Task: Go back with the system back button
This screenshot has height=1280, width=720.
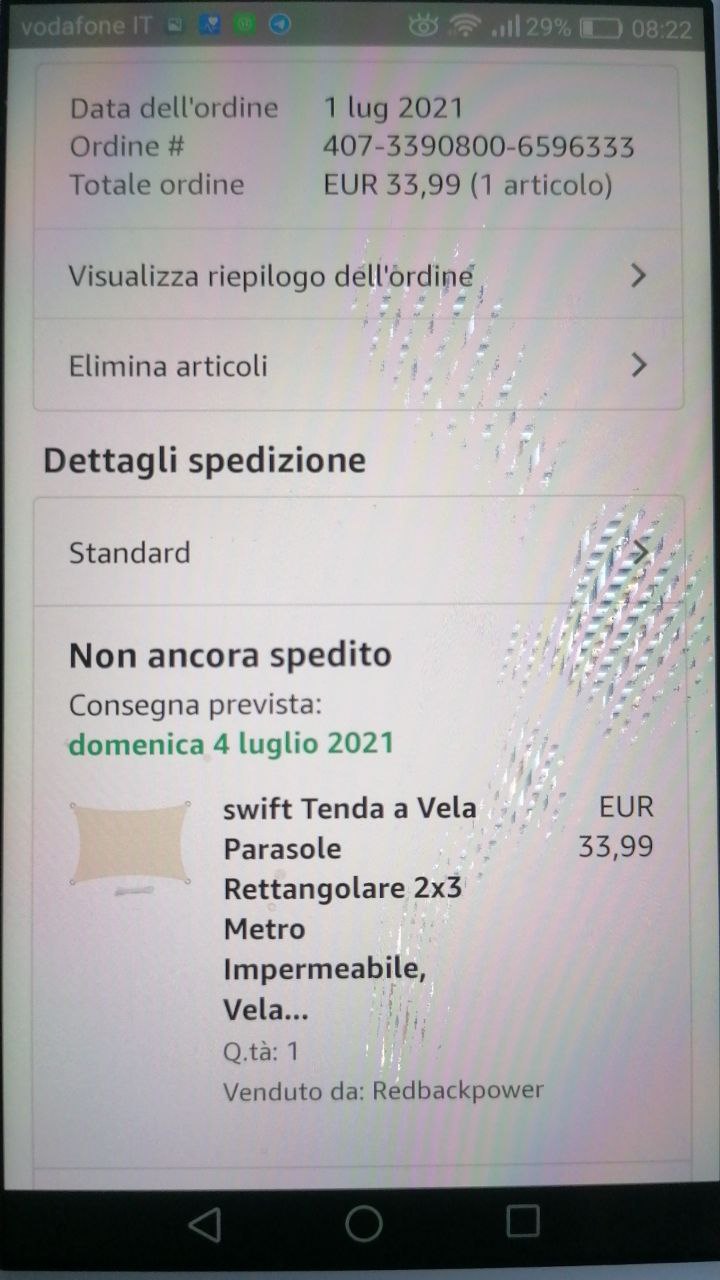Action: (204, 1223)
